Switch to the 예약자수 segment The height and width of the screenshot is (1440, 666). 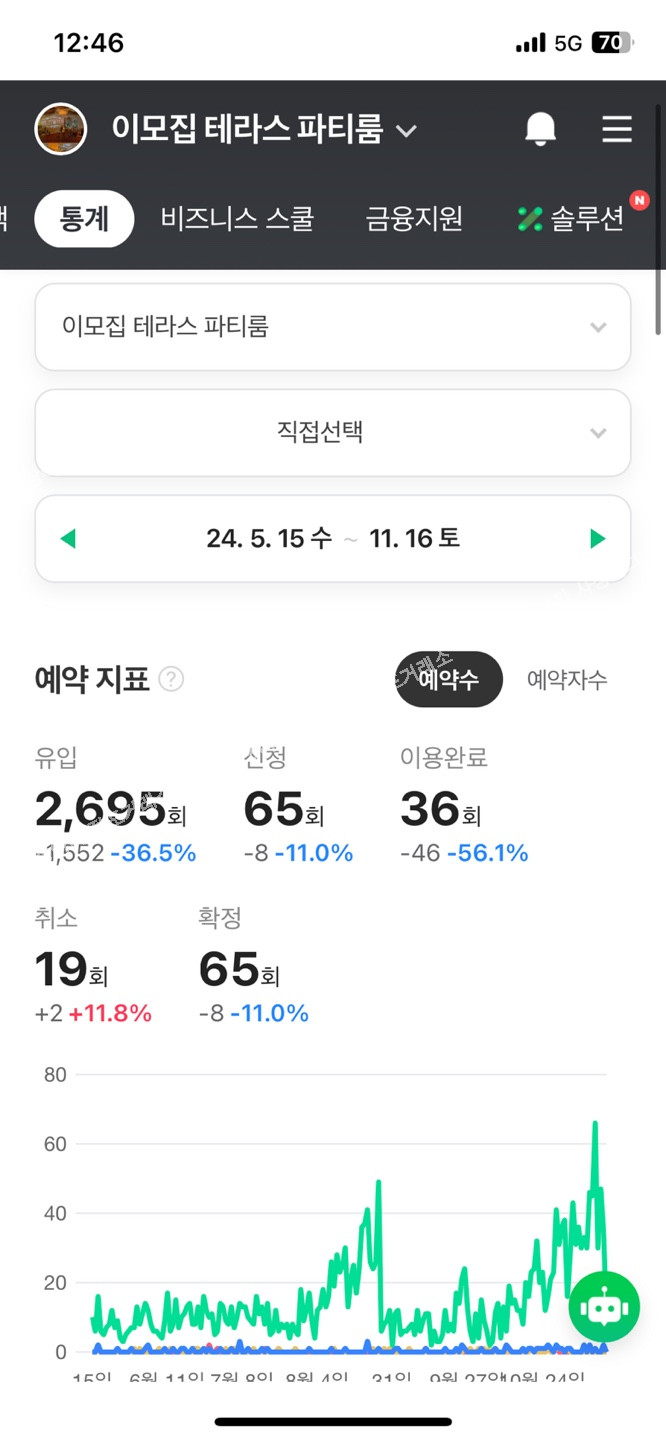566,680
